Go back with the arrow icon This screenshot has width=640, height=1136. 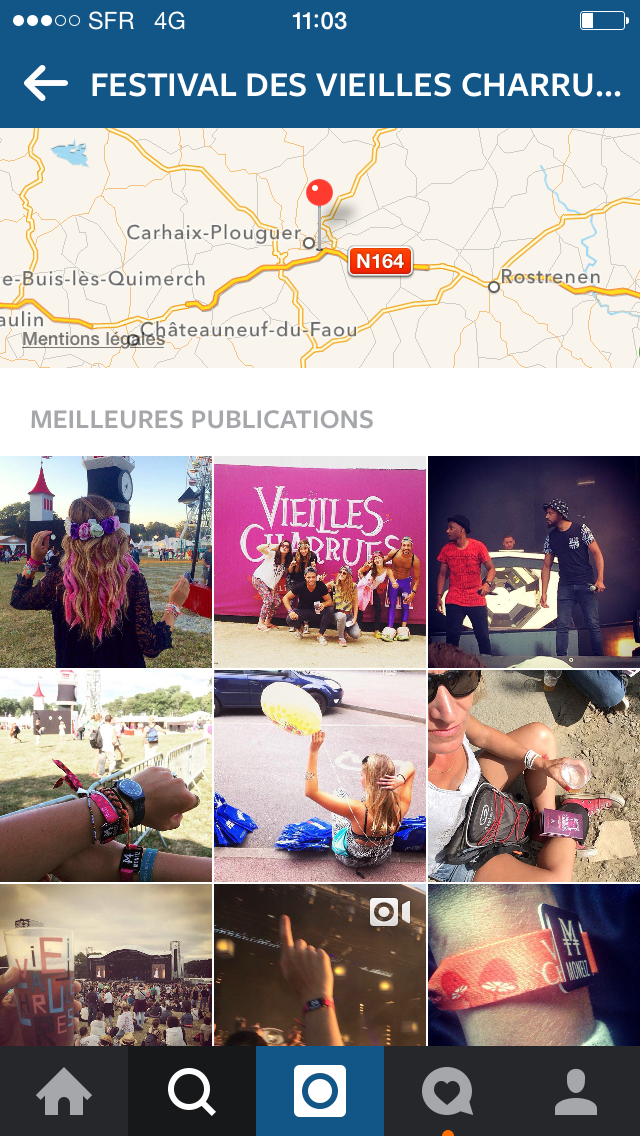coord(46,85)
